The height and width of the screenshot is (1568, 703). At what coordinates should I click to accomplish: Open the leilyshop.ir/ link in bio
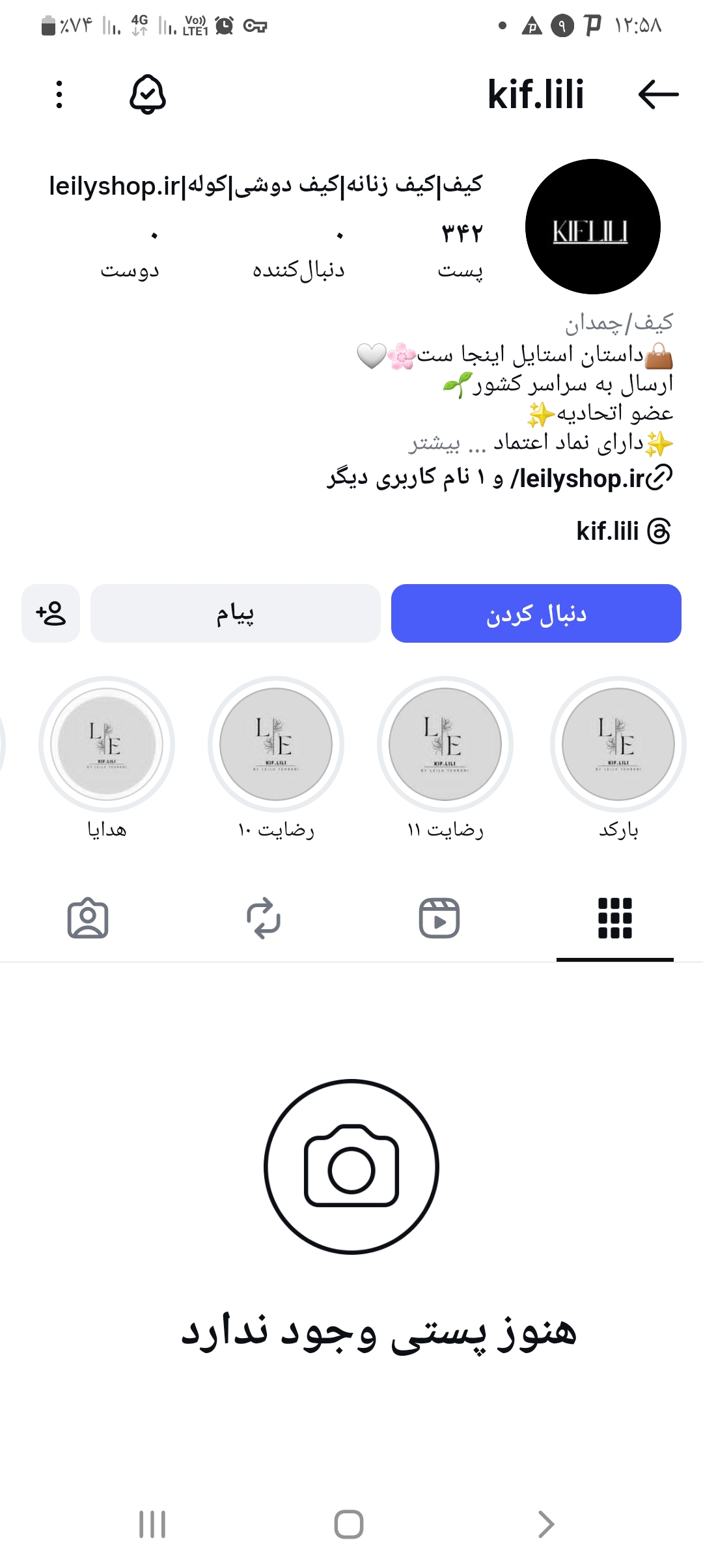click(579, 479)
